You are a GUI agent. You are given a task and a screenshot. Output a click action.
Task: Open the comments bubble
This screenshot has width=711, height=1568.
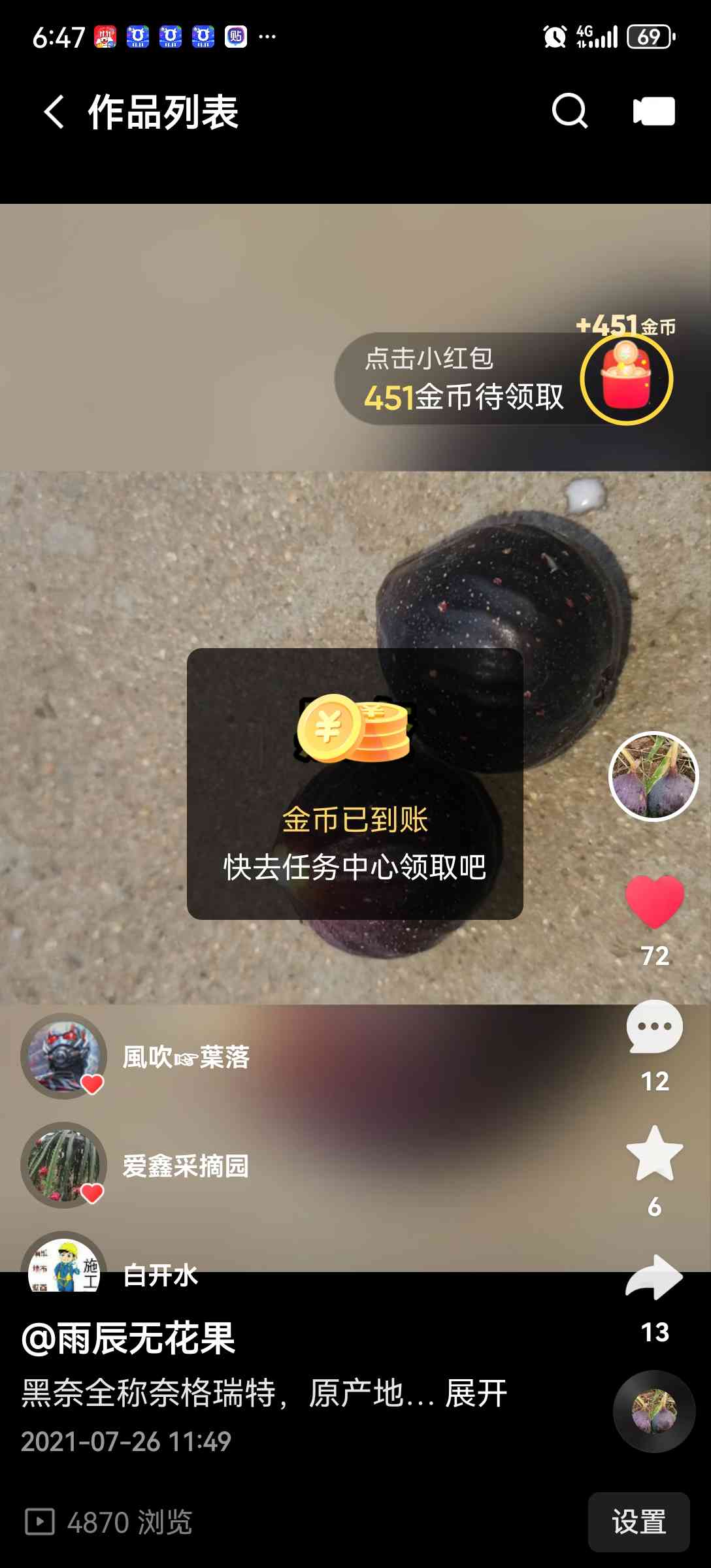(654, 1027)
